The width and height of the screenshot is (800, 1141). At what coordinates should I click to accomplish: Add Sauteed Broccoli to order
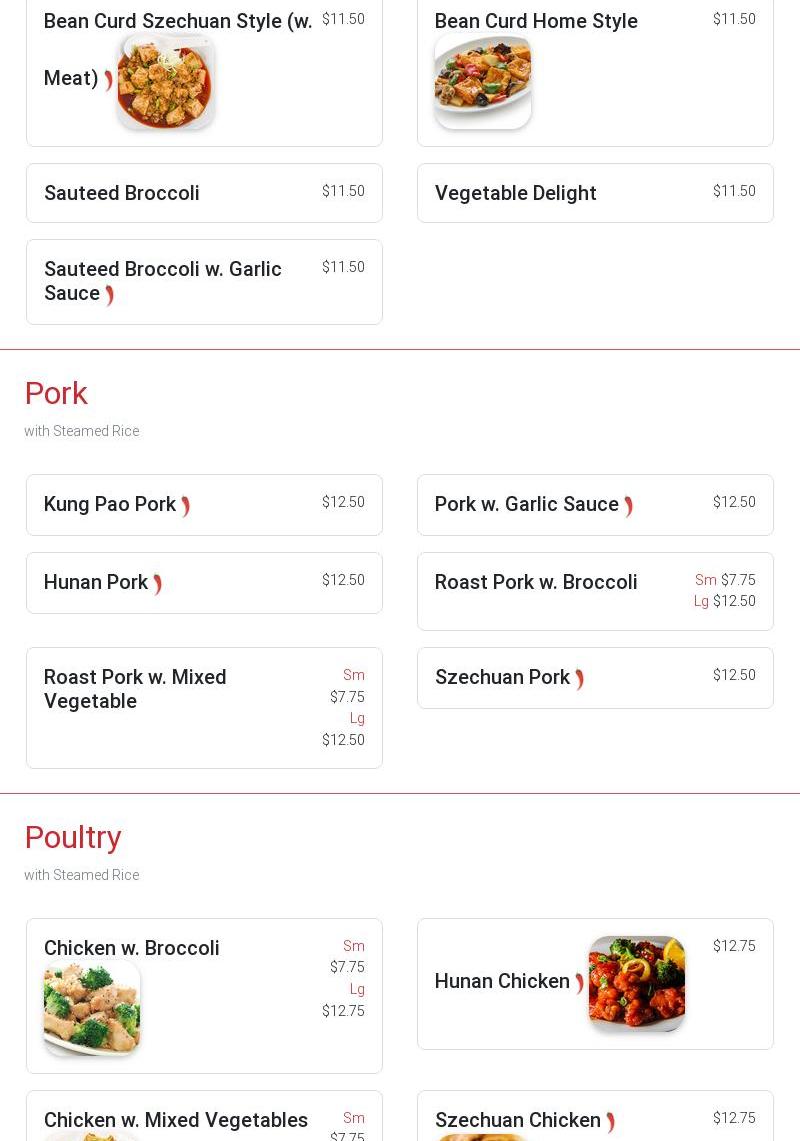(122, 193)
